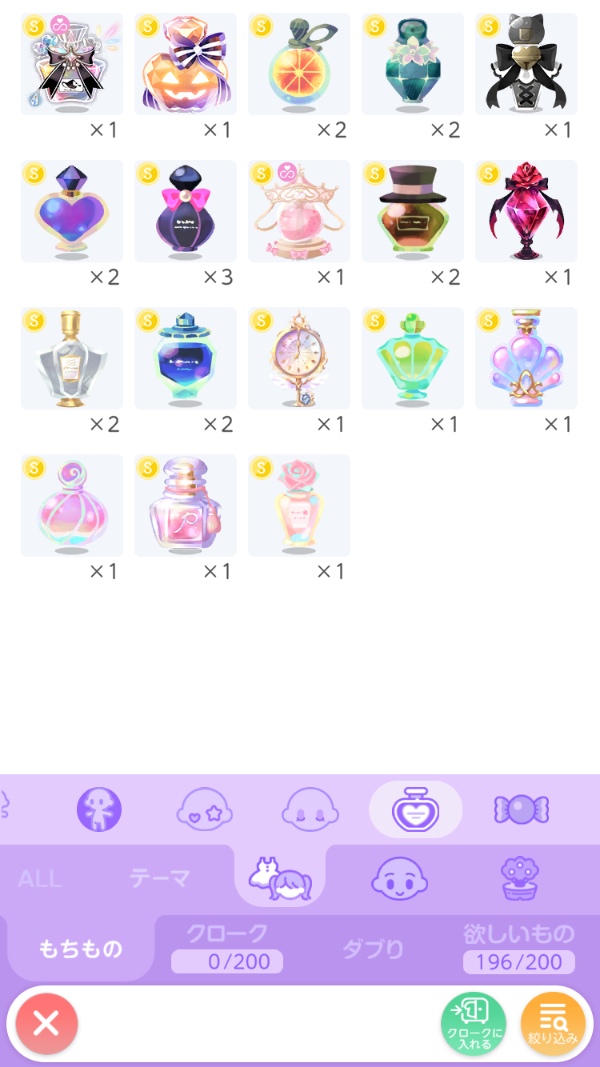The height and width of the screenshot is (1067, 600).
Task: Select the pumpkin perfume bottle item
Action: tap(185, 64)
